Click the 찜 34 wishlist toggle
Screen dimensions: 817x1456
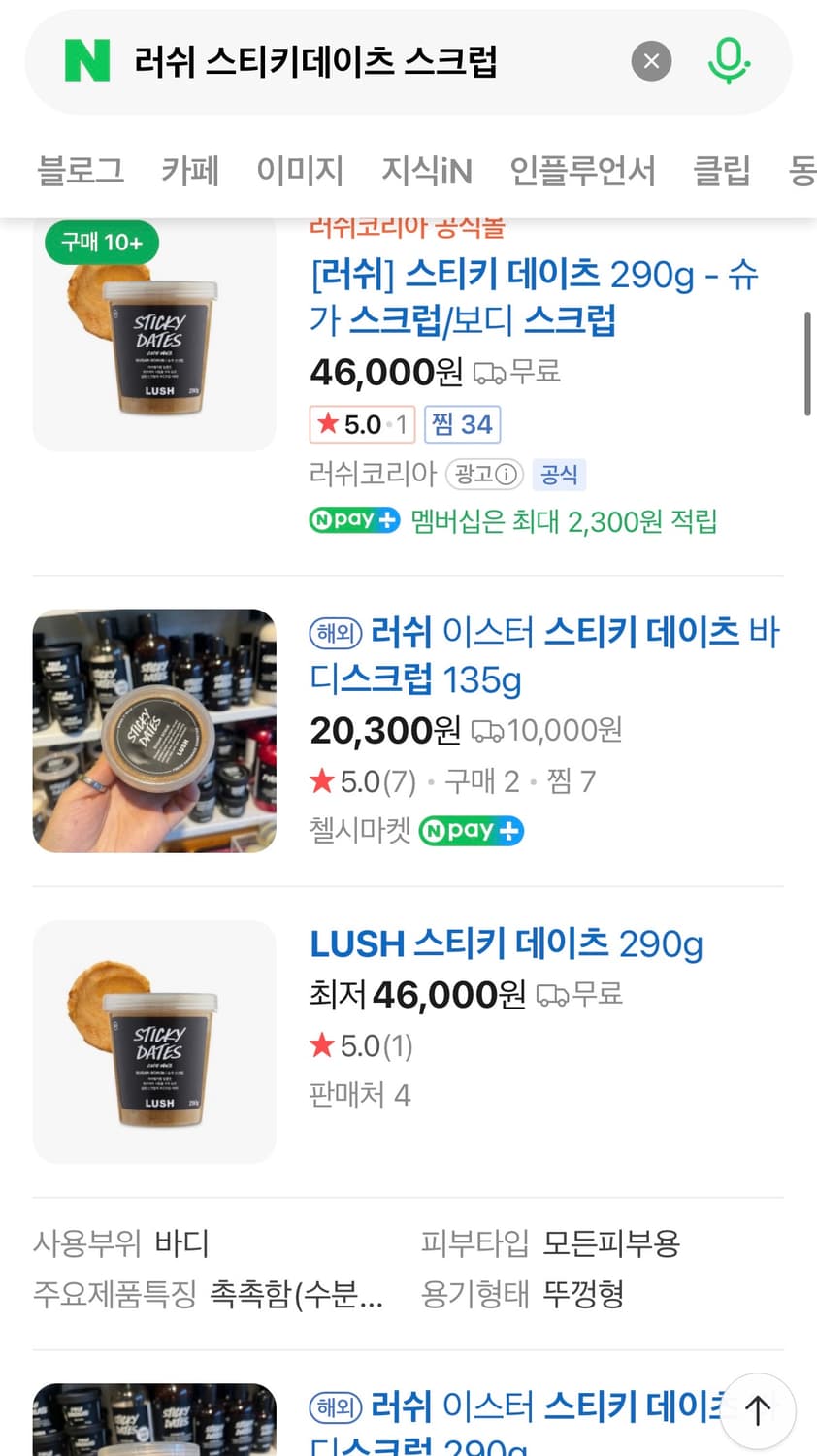[x=463, y=424]
